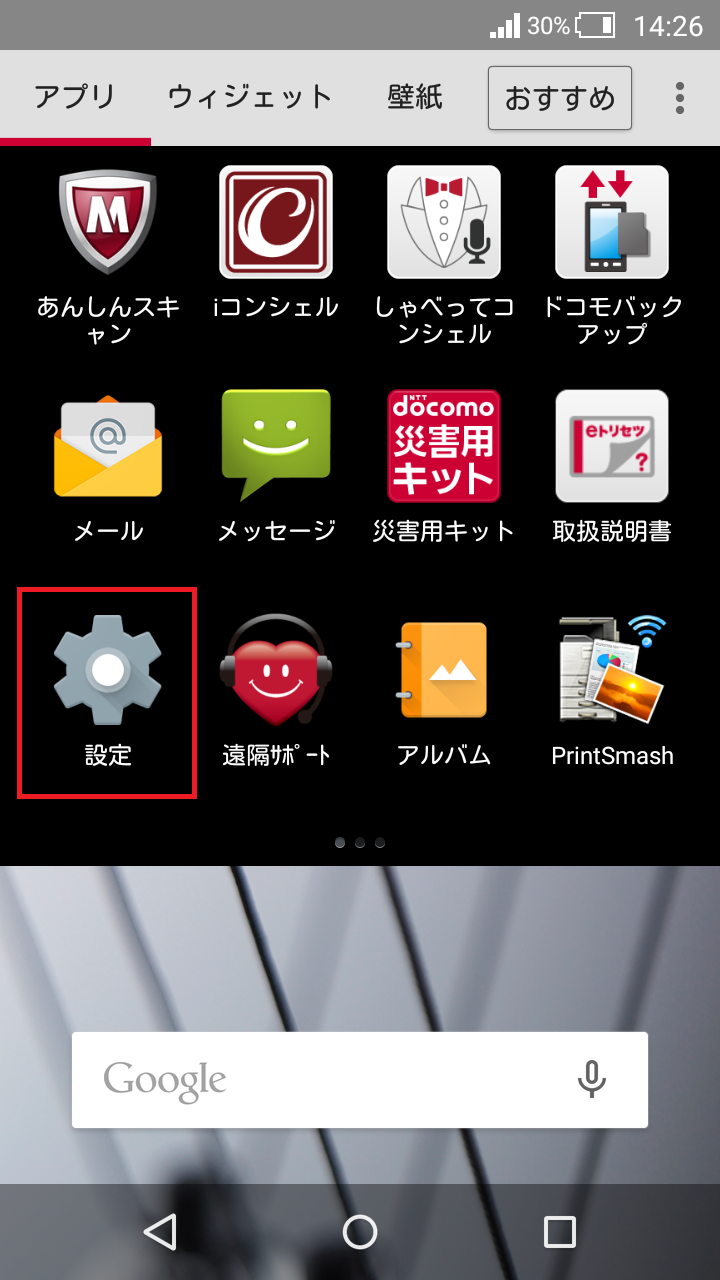Open the 壁紙 wallpaper tab
The width and height of the screenshot is (720, 1280).
tap(414, 95)
